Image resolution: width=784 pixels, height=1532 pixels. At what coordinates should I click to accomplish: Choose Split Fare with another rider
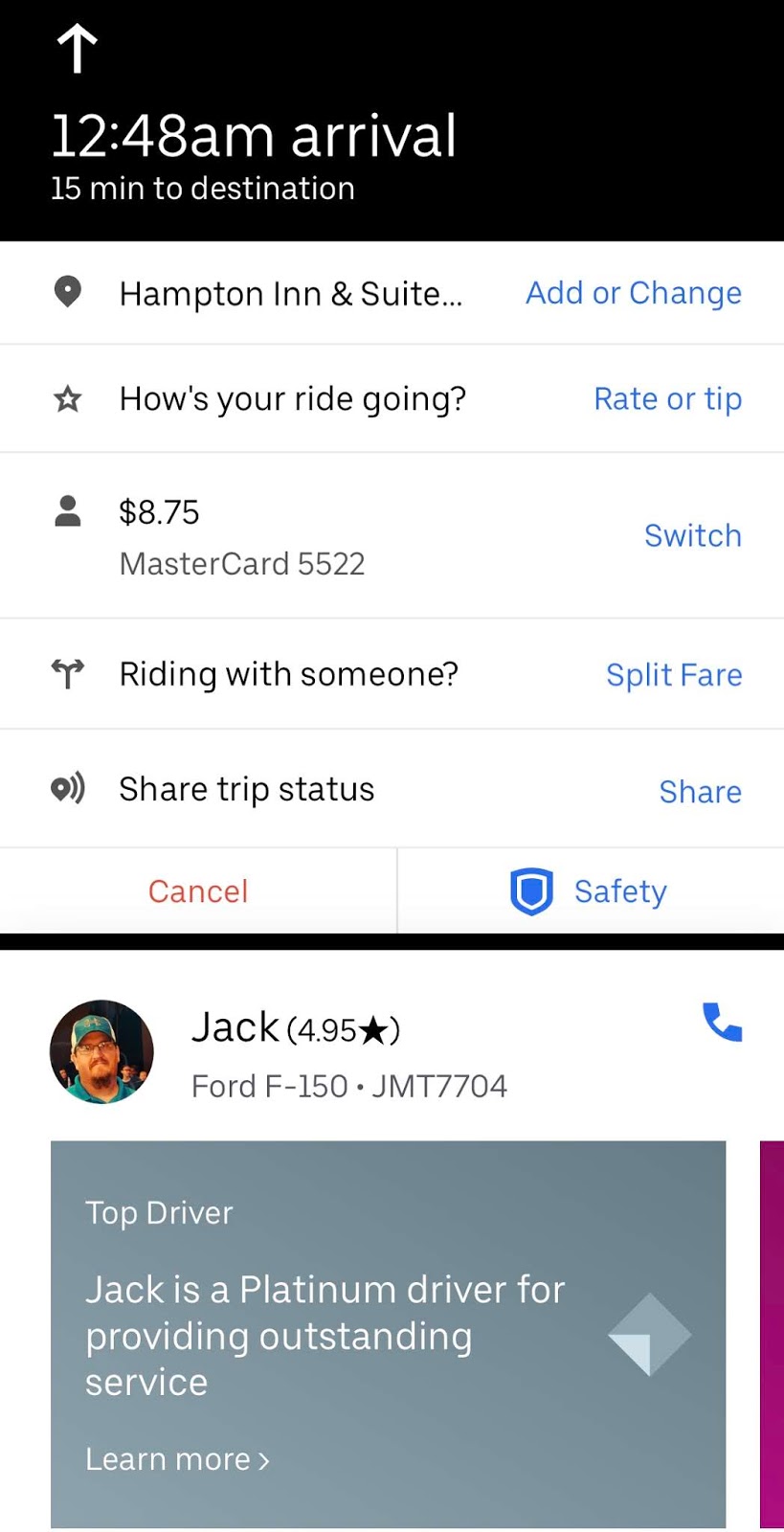point(673,675)
